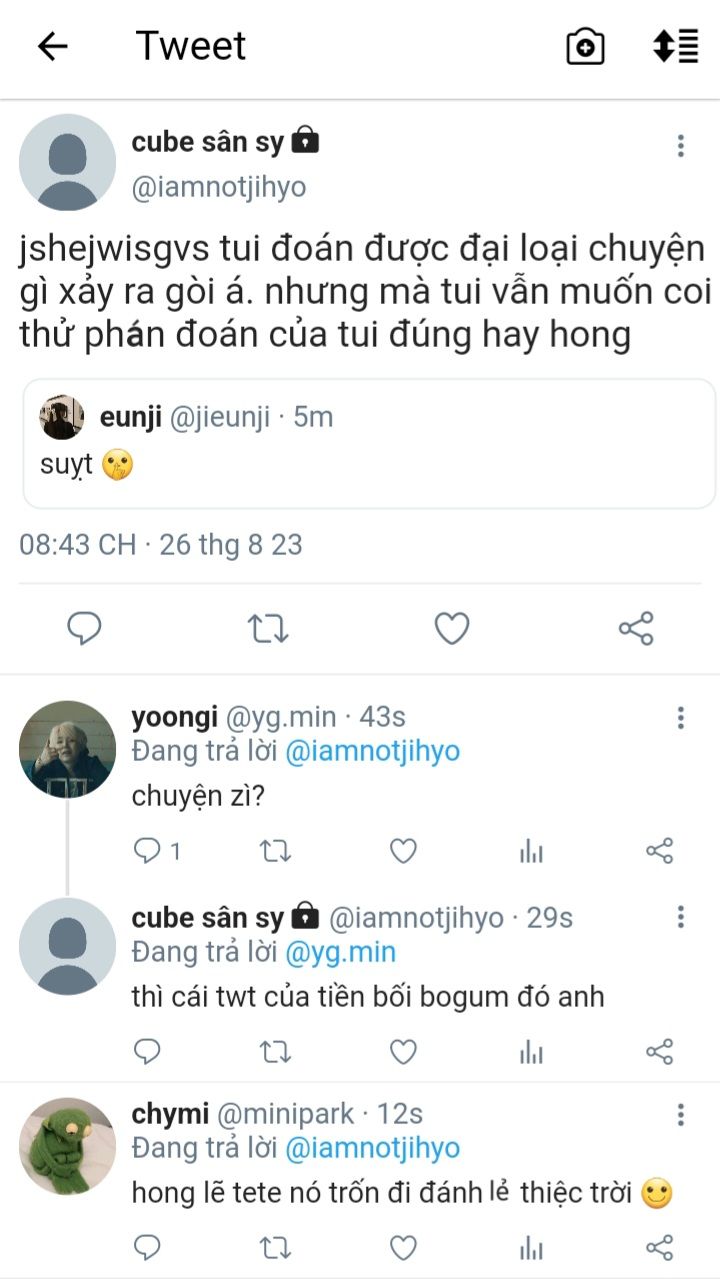
Task: Open overflow menu on yoongi's reply
Action: 680,718
